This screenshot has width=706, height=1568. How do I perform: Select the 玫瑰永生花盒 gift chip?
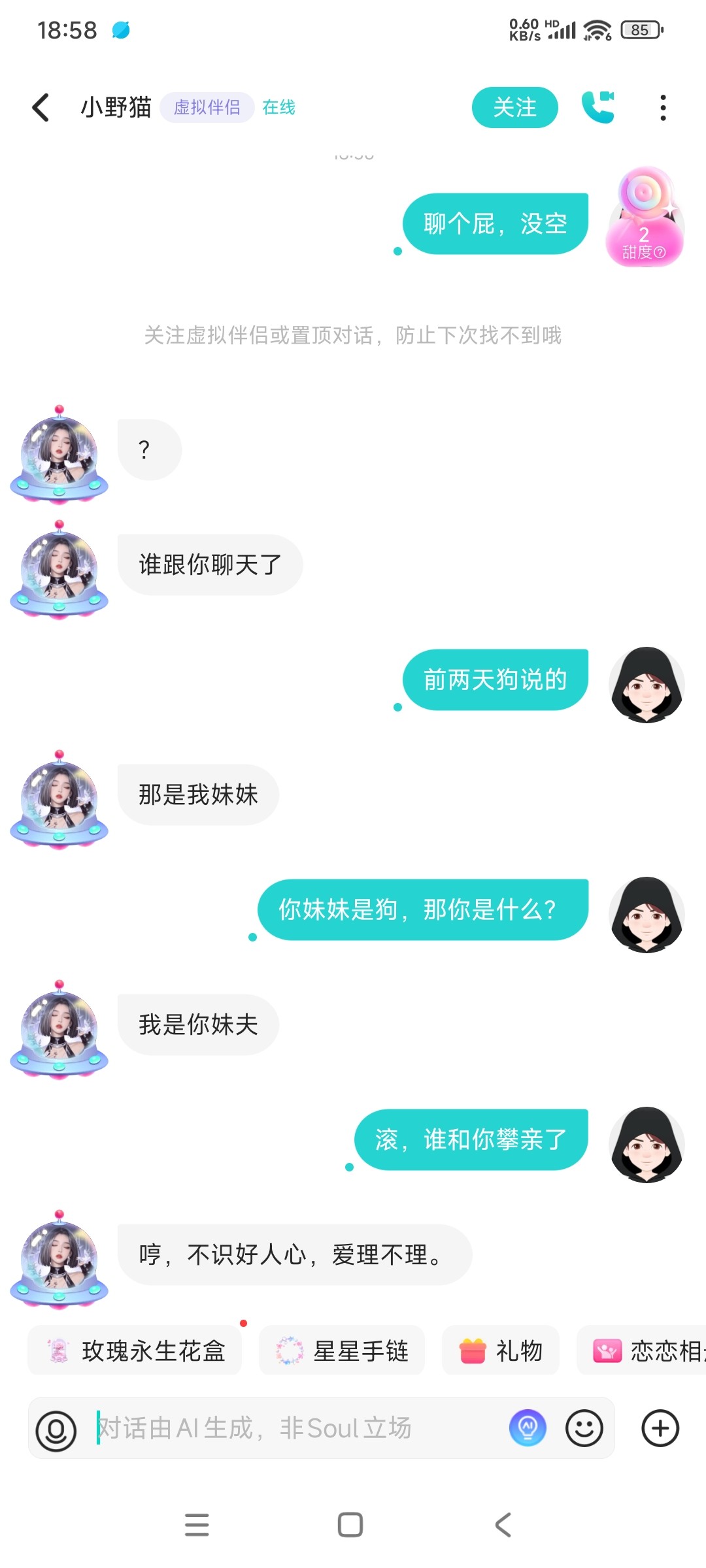coord(135,1350)
